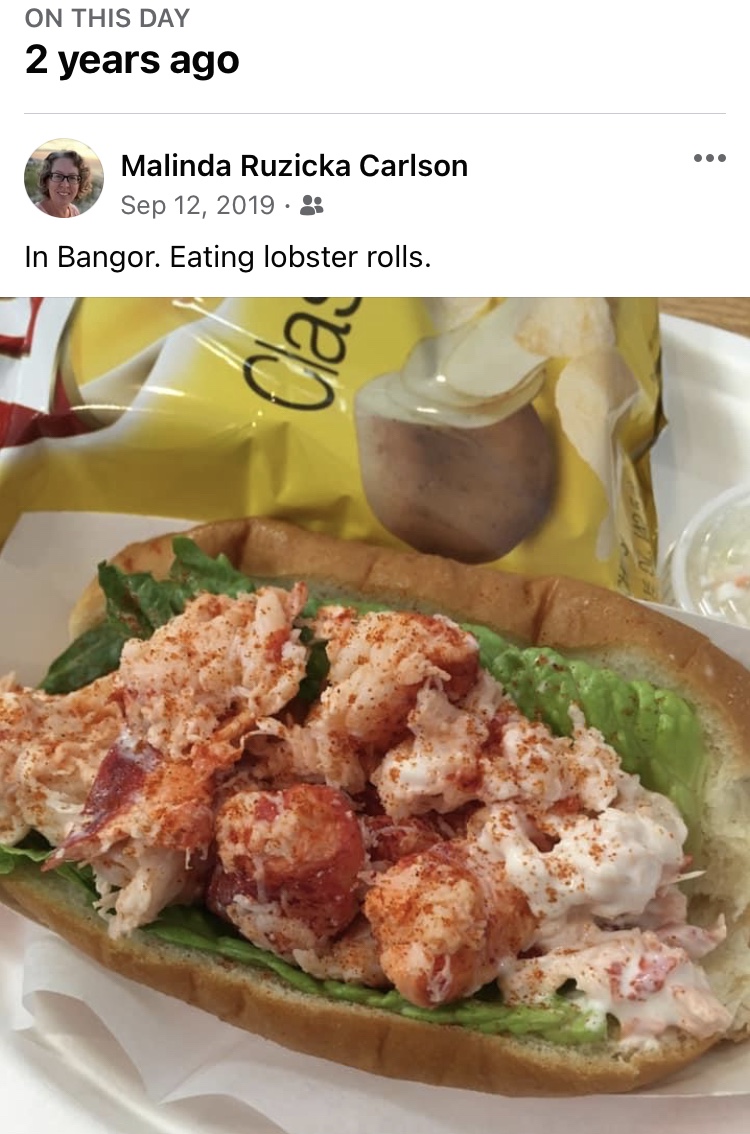
Task: Open the post's three-dot options menu
Action: pyautogui.click(x=709, y=158)
